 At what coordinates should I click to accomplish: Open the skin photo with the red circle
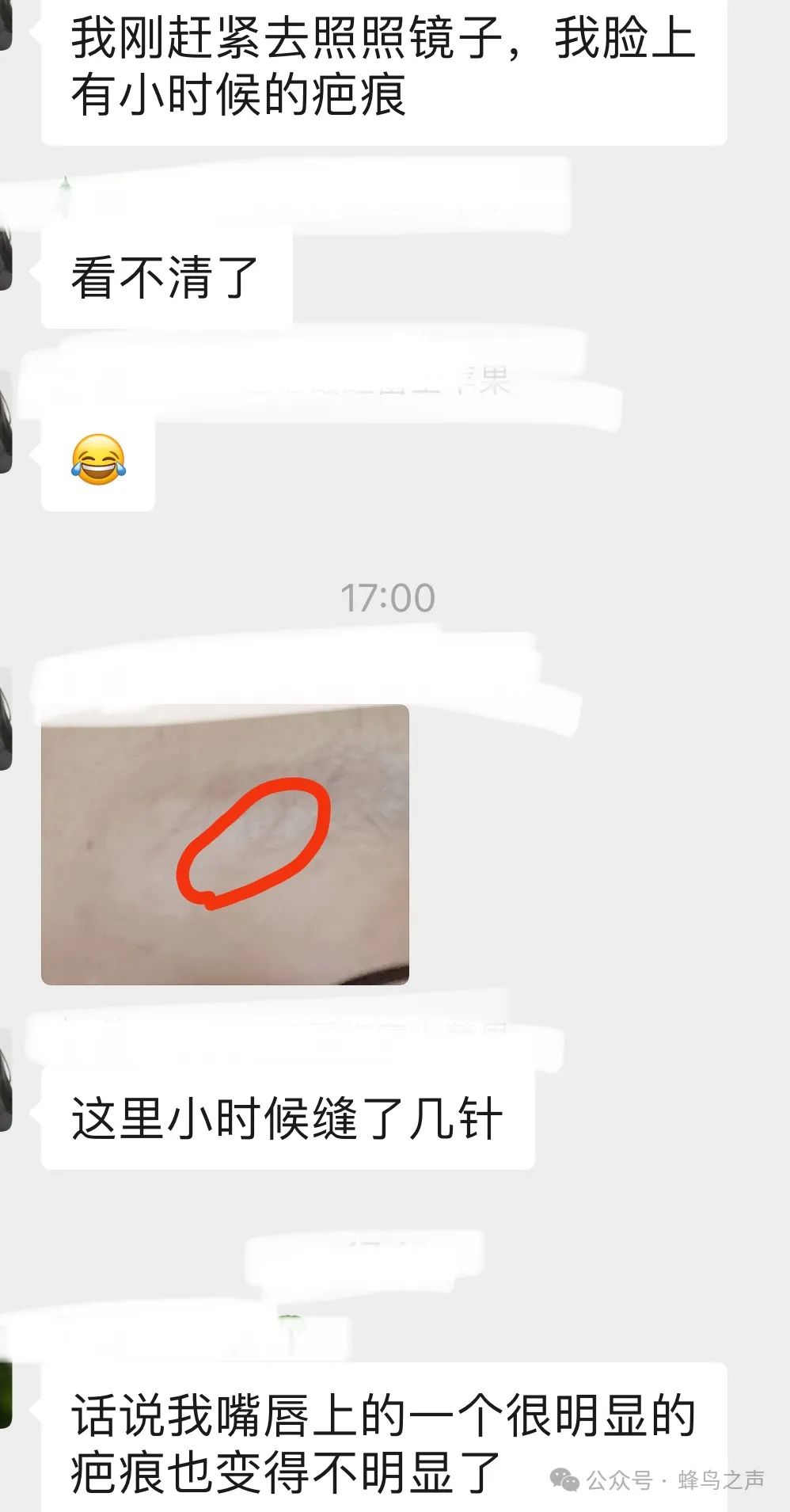pyautogui.click(x=225, y=844)
